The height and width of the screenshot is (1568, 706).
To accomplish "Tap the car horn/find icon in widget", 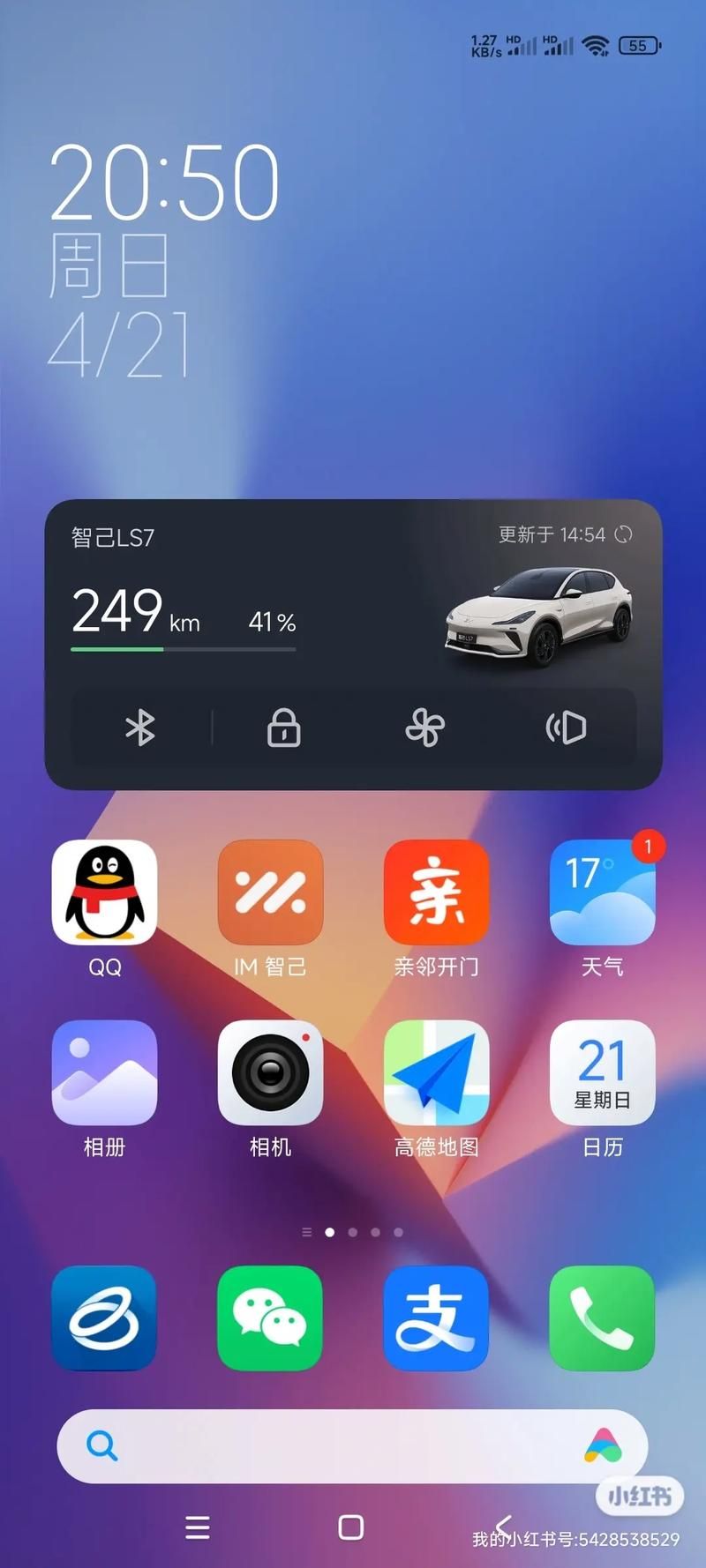I will pos(566,728).
